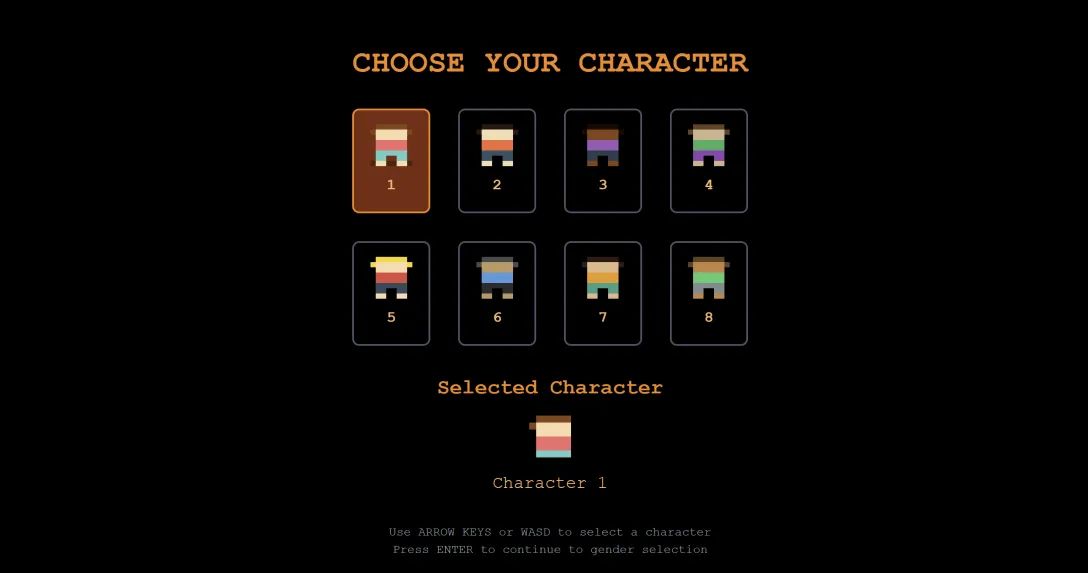1088x573 pixels.
Task: Pick character 7 from the grid
Action: (603, 293)
